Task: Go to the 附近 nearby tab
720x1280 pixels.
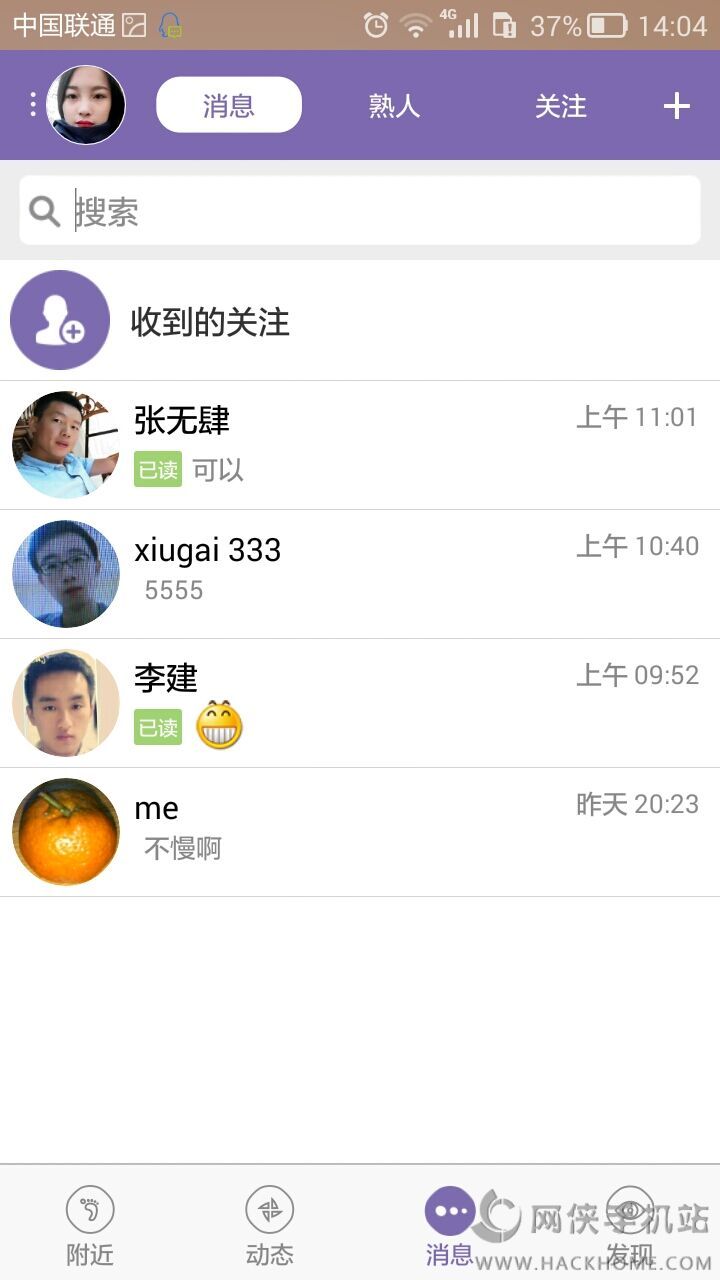Action: (90, 1225)
